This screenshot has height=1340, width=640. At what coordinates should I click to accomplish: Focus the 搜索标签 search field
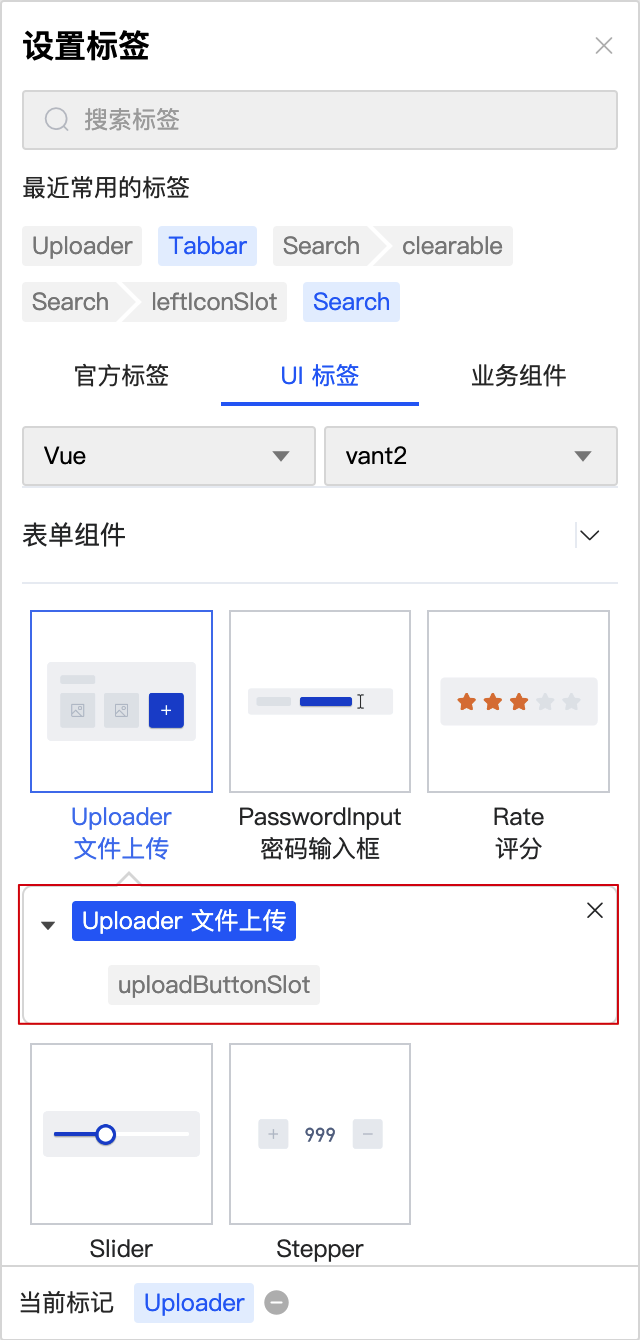pos(320,120)
